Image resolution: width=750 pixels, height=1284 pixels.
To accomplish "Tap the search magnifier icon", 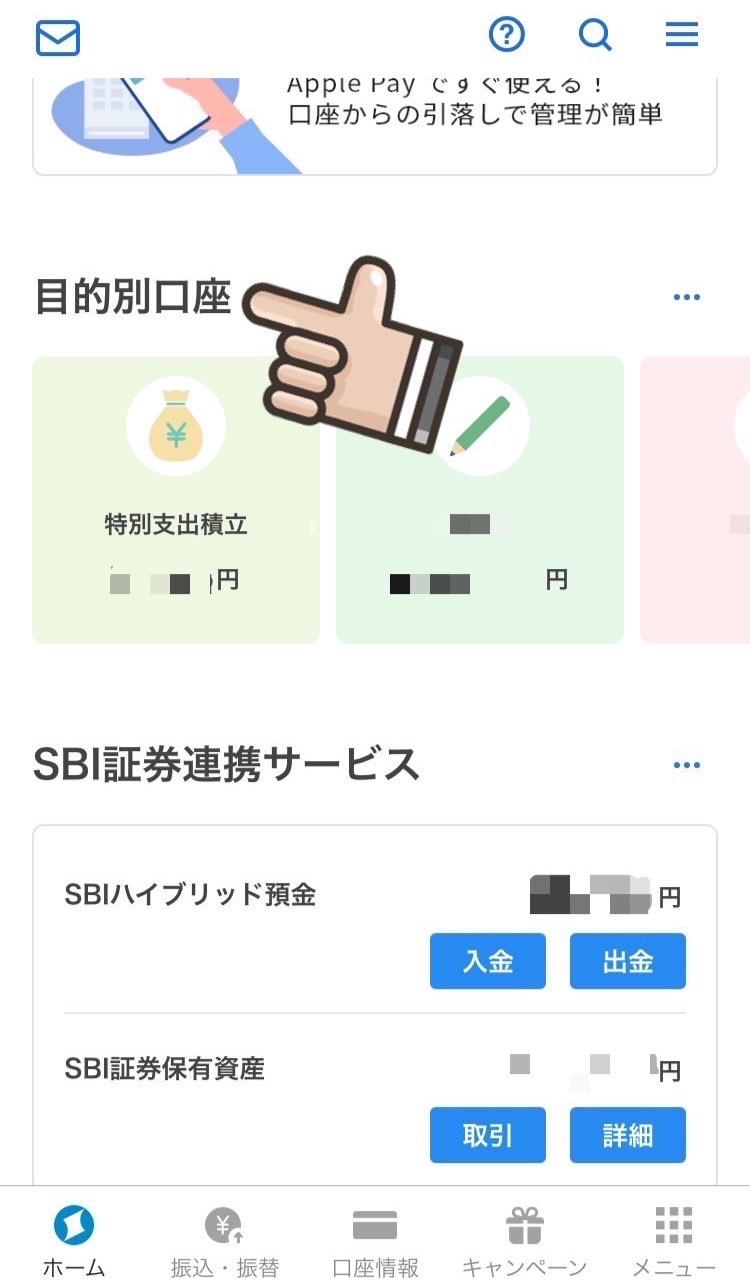I will click(x=595, y=36).
